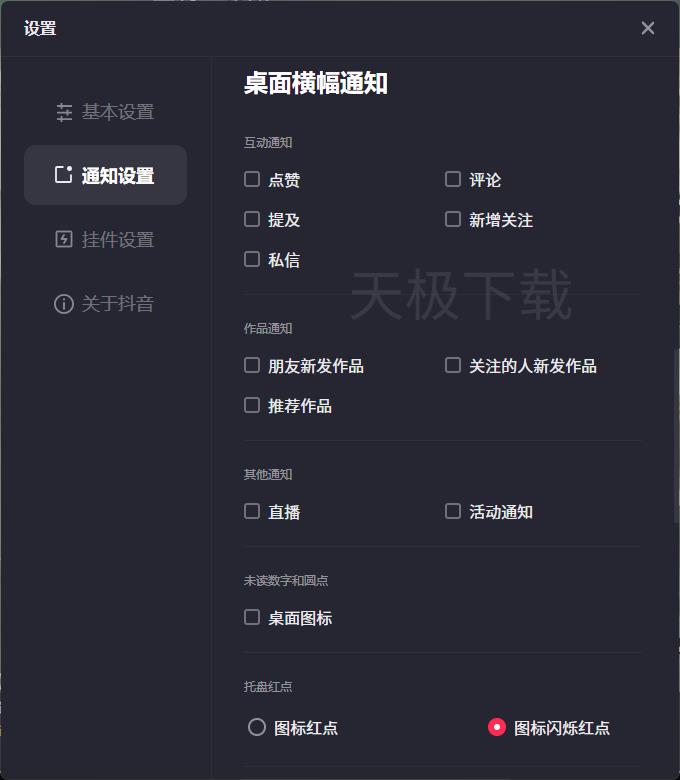
Task: Close the 设置 dialog
Action: coord(648,28)
